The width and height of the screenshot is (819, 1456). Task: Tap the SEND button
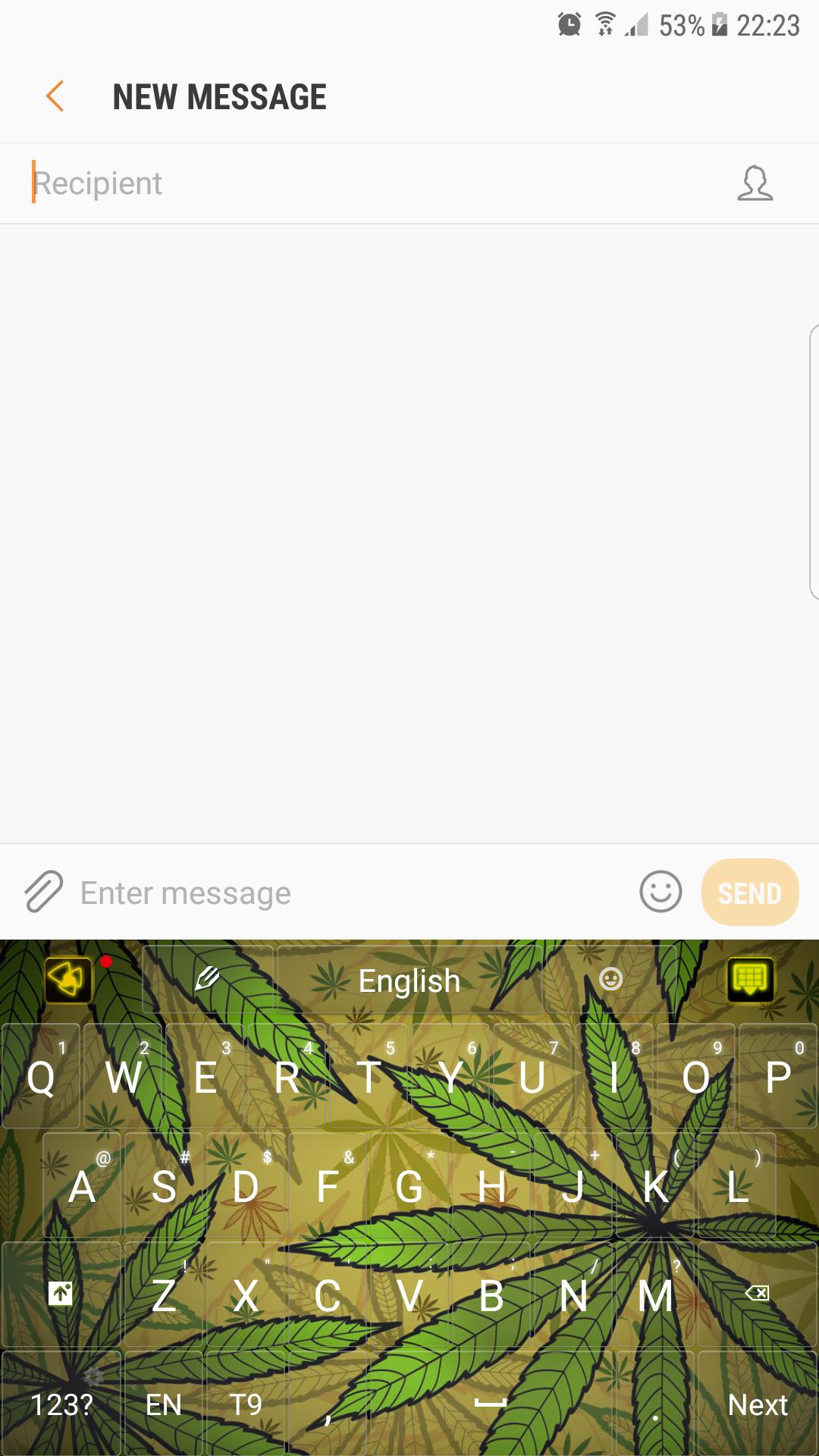click(x=749, y=893)
